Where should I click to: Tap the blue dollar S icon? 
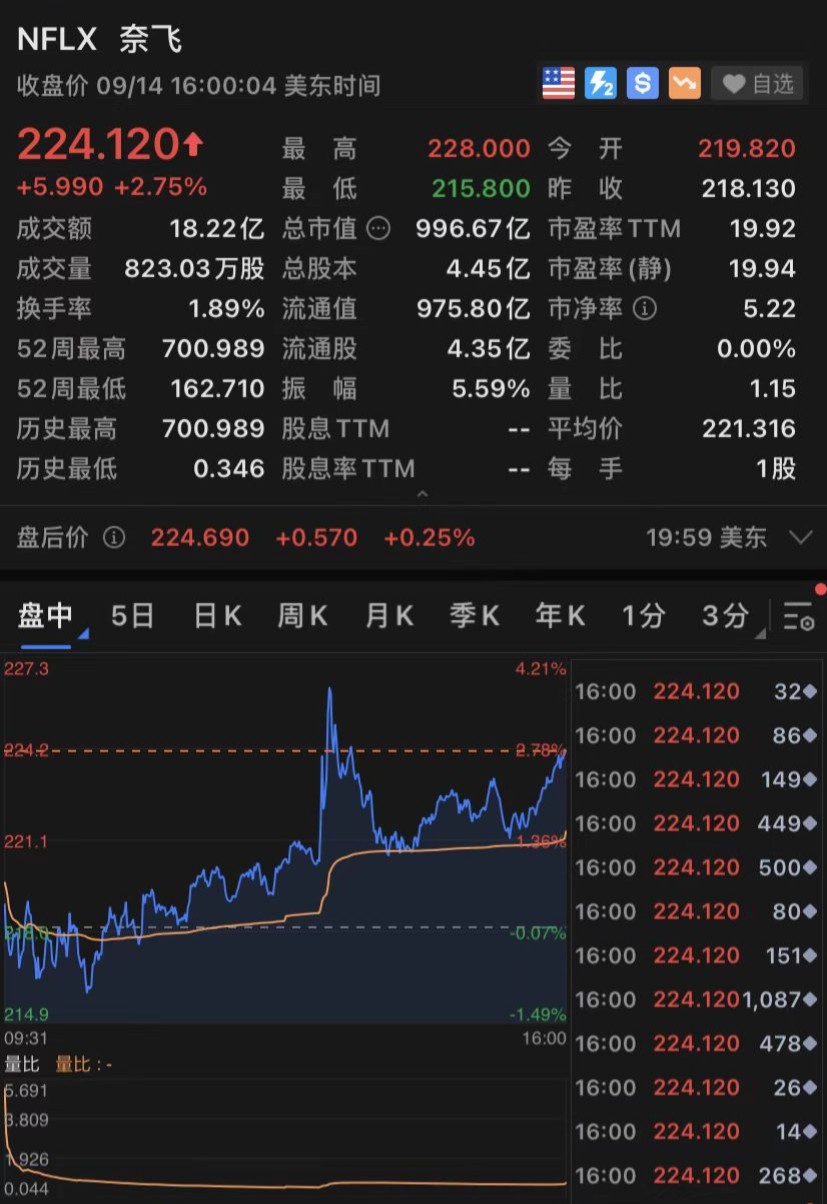coord(642,84)
